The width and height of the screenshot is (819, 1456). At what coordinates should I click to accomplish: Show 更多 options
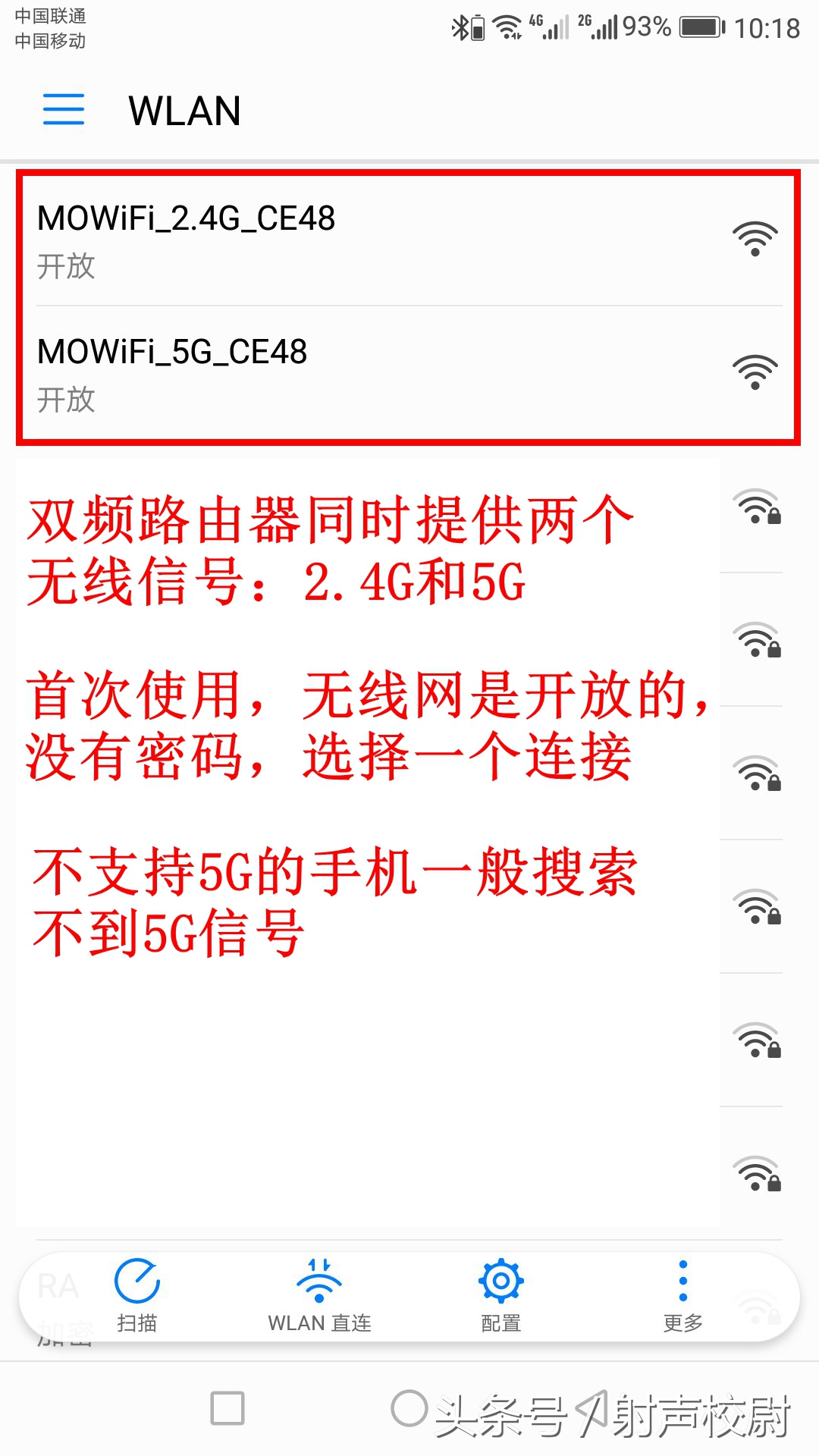(x=682, y=1295)
